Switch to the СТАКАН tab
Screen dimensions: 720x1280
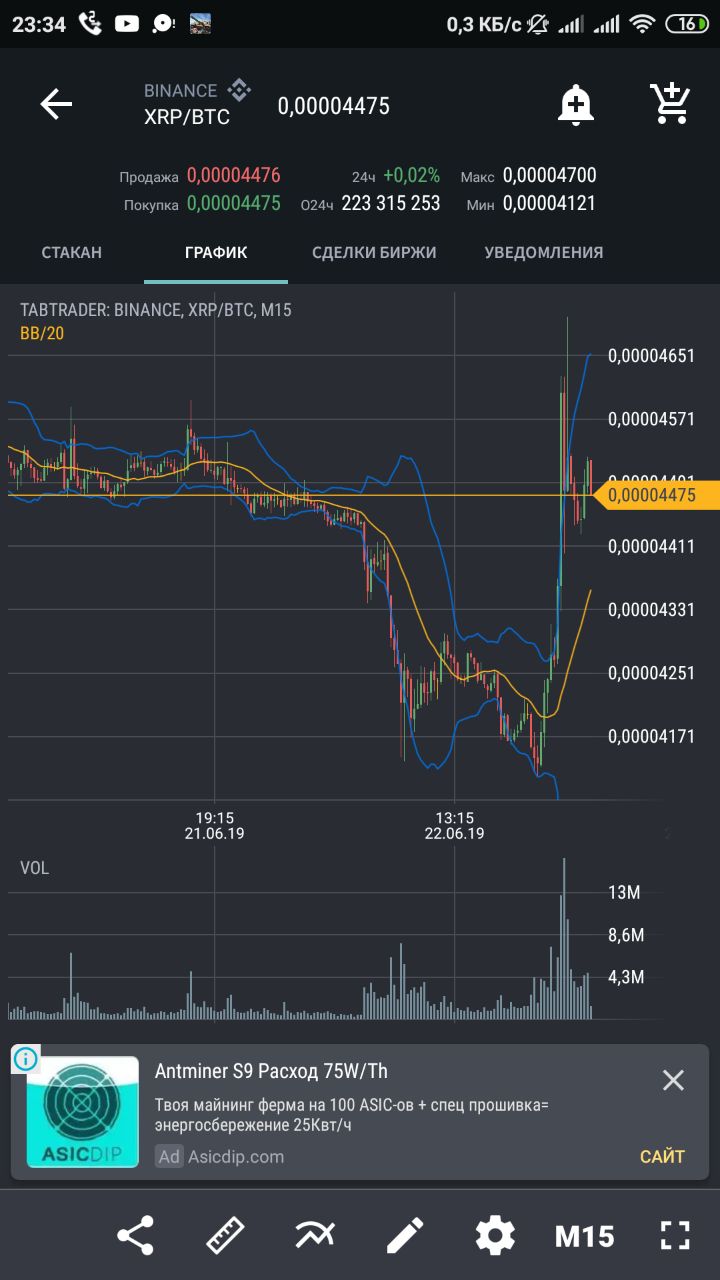click(72, 252)
